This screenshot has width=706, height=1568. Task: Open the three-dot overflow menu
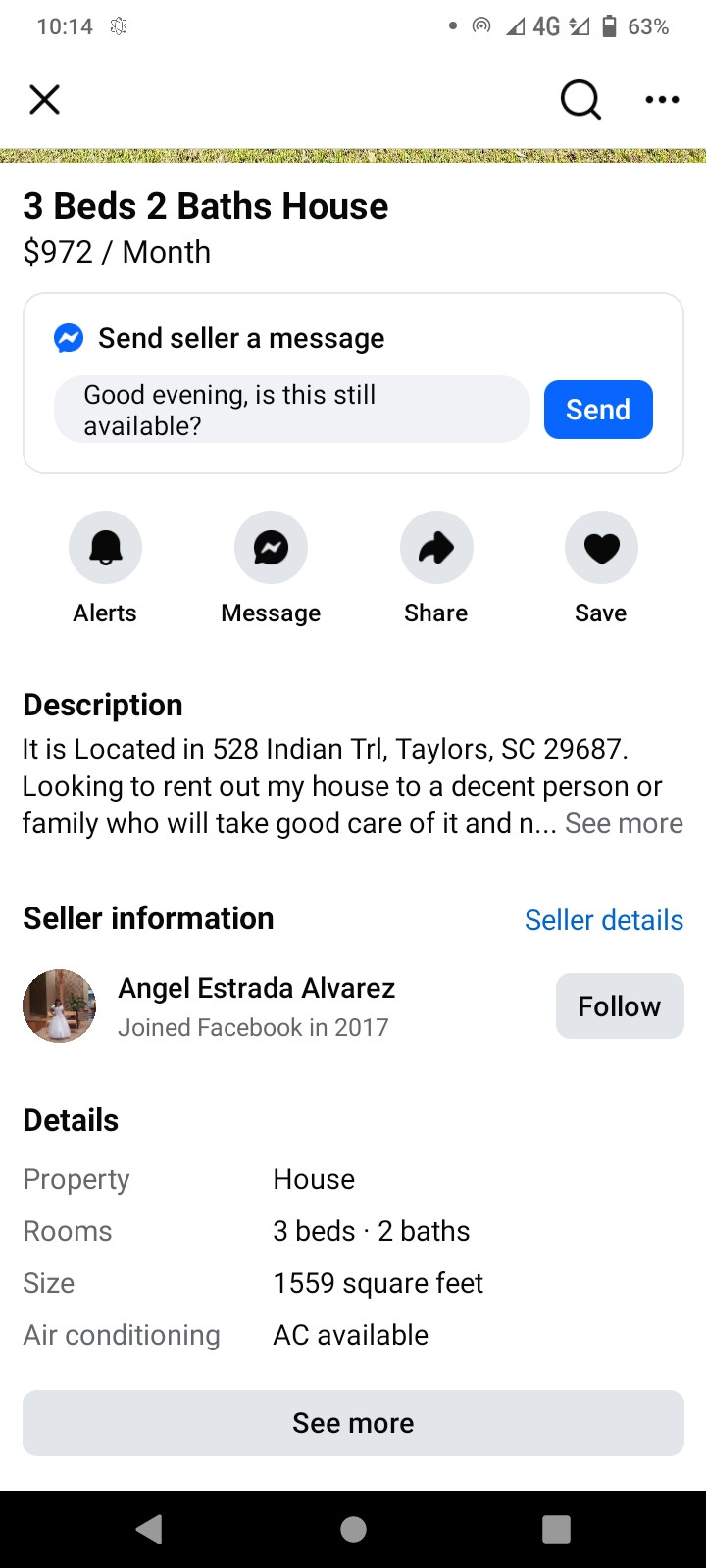click(x=662, y=99)
